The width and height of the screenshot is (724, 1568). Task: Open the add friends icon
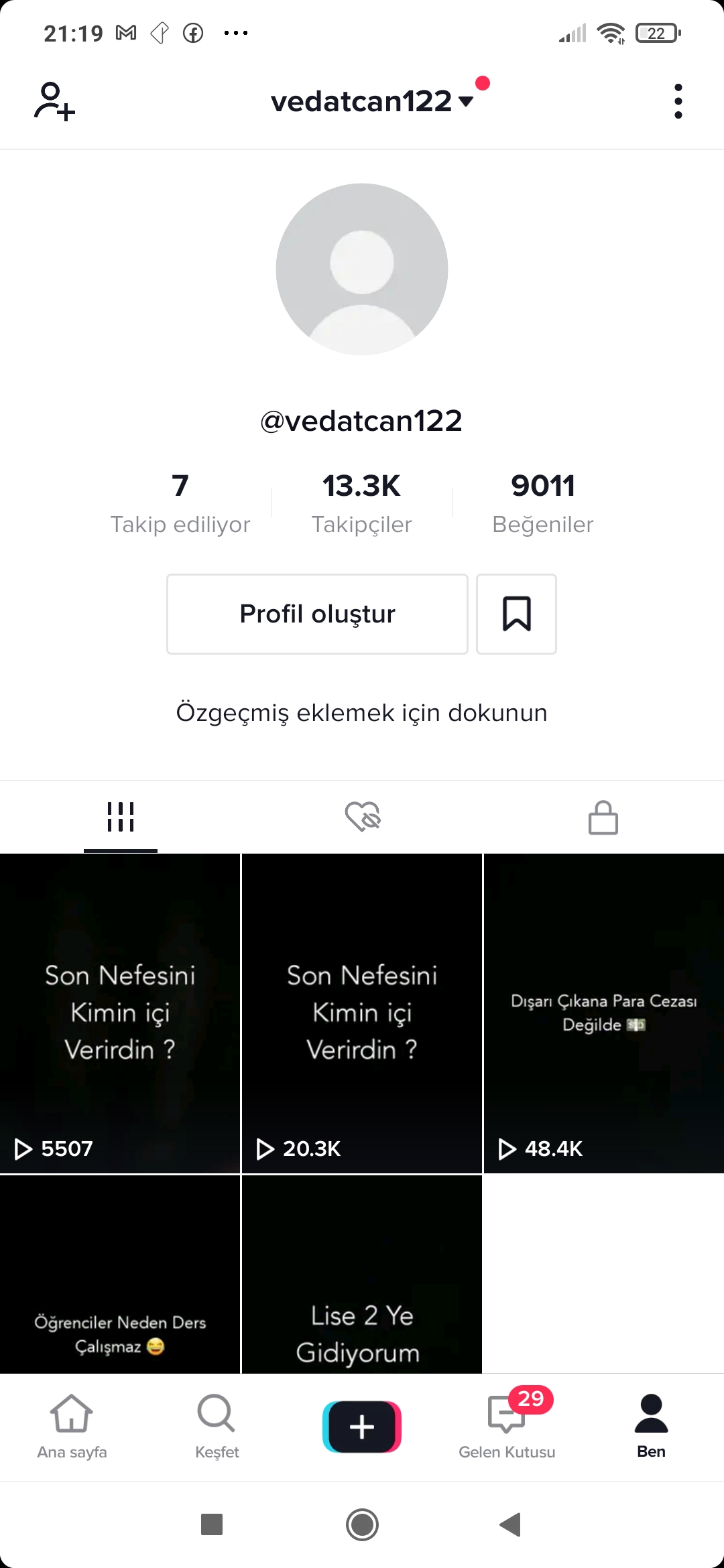[x=54, y=102]
